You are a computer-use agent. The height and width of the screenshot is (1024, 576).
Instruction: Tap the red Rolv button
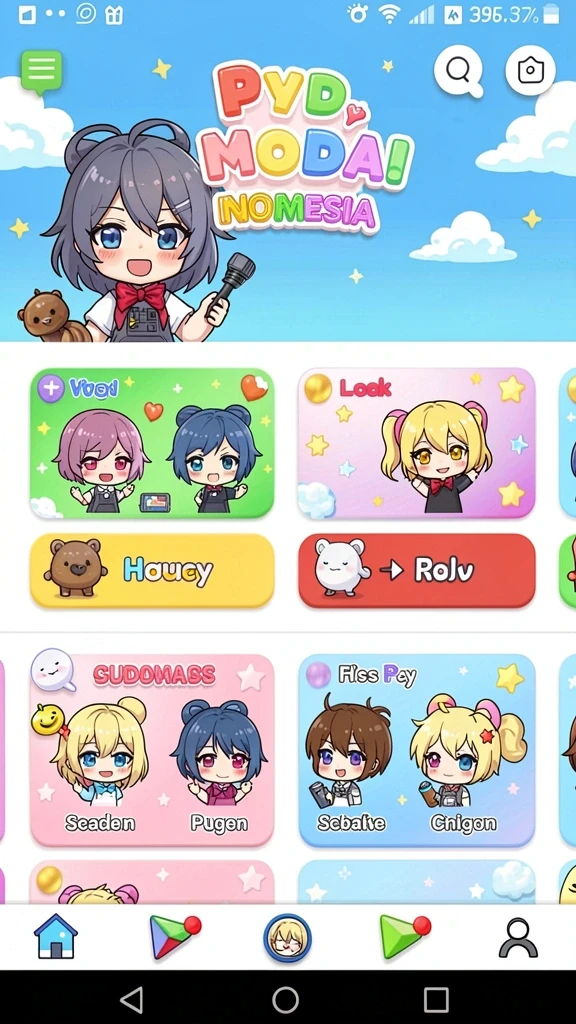click(x=417, y=571)
